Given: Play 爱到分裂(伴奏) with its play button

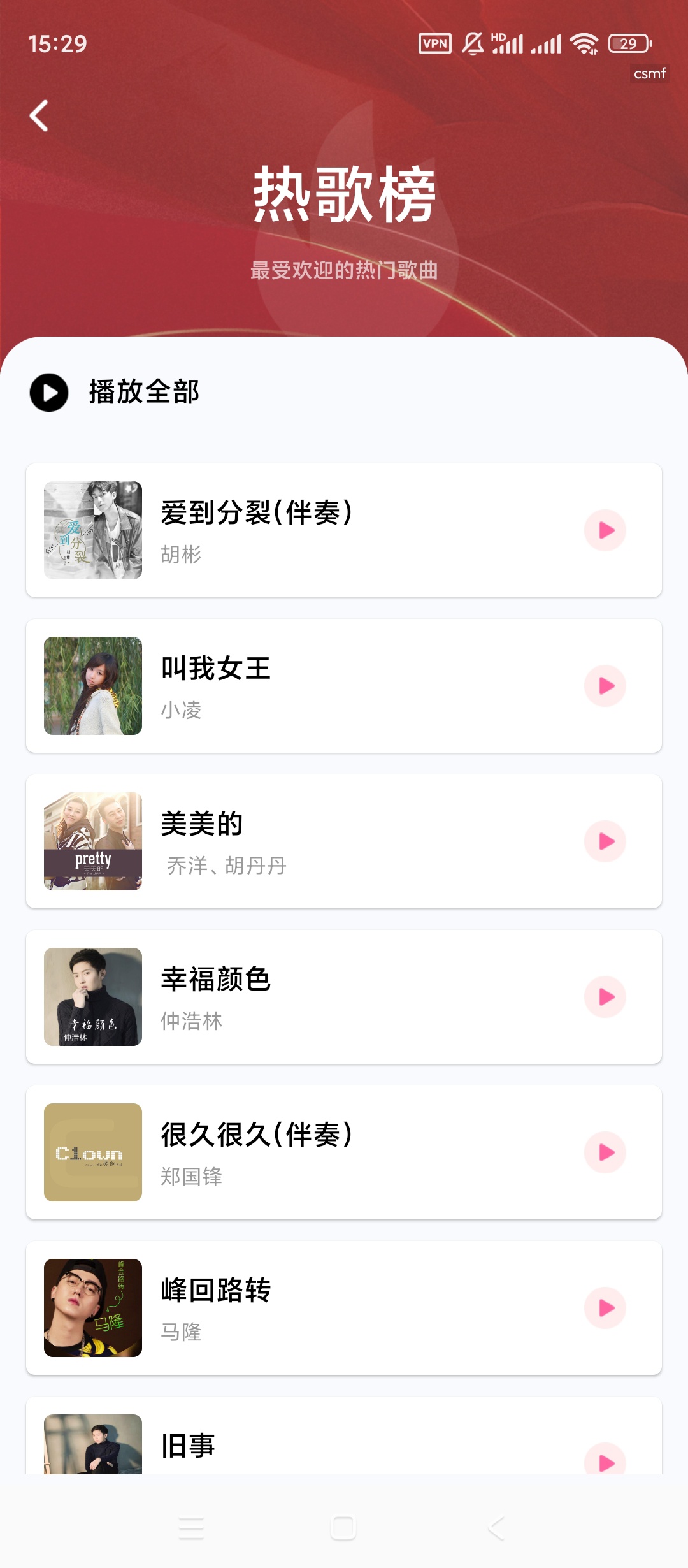Looking at the screenshot, I should (605, 530).
